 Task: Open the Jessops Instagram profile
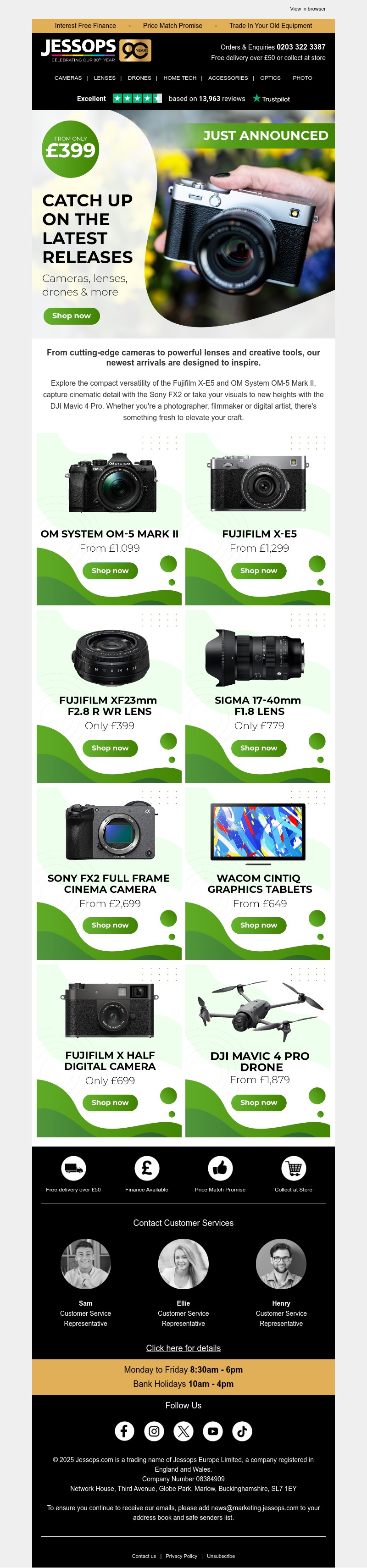[x=154, y=1431]
